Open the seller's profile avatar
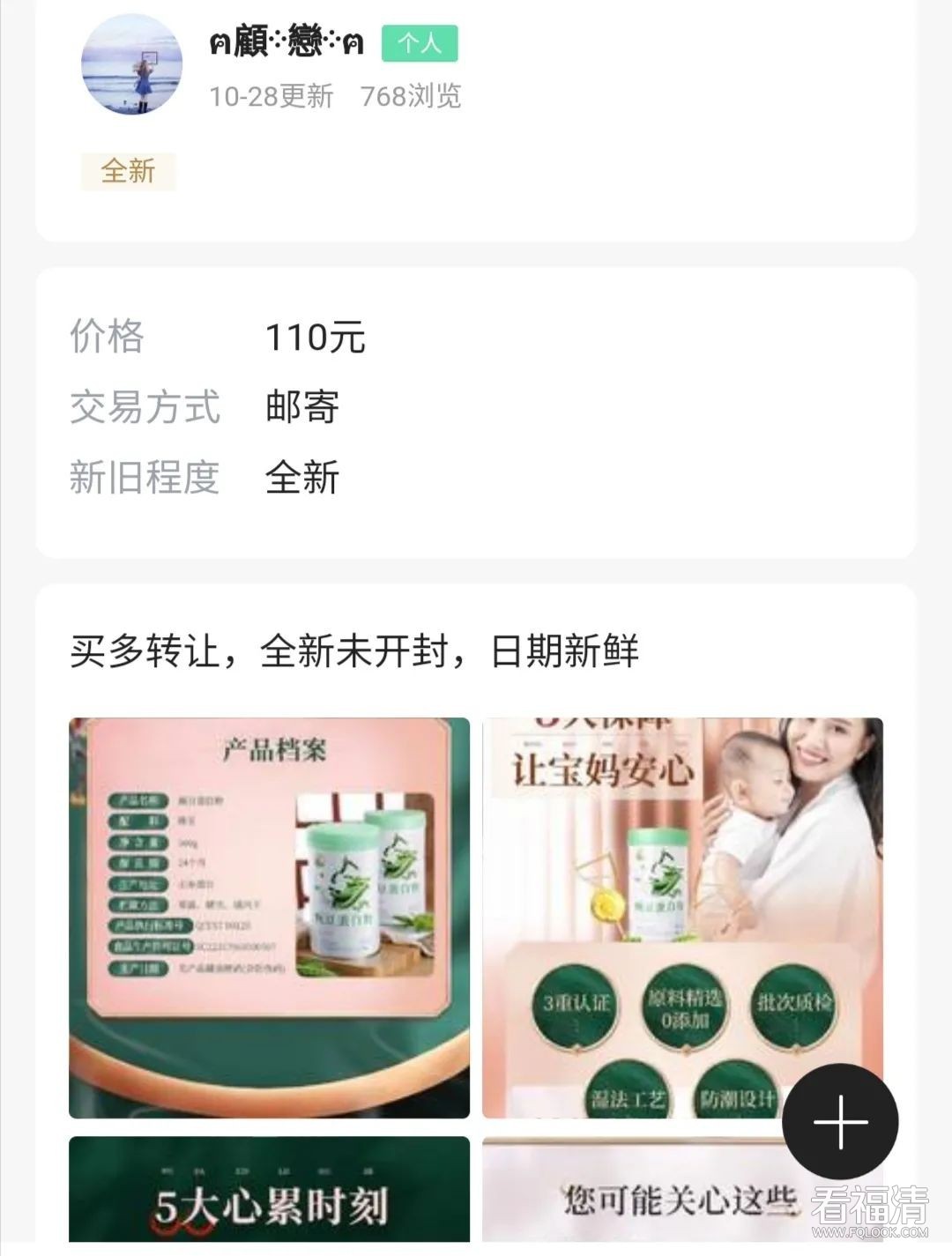Screen dimensions: 952x1256 132,64
